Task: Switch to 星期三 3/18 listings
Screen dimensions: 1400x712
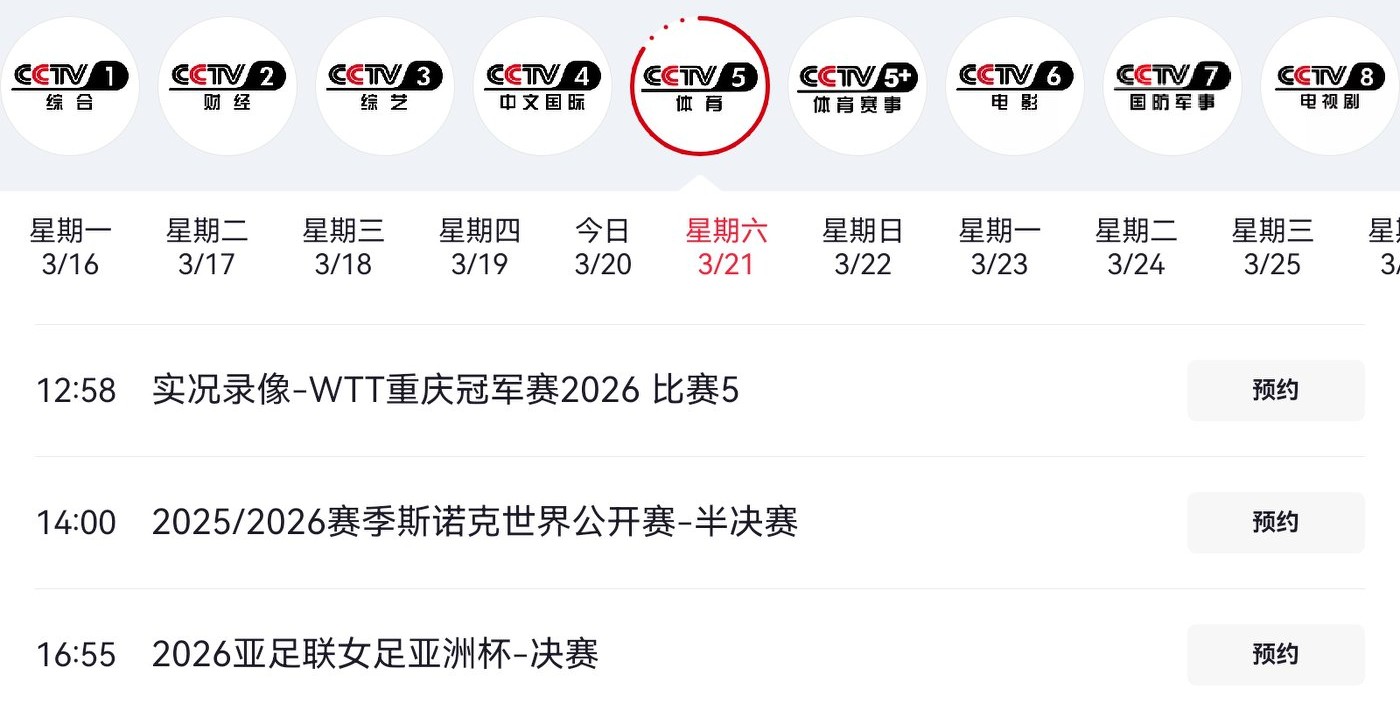Action: pos(343,247)
